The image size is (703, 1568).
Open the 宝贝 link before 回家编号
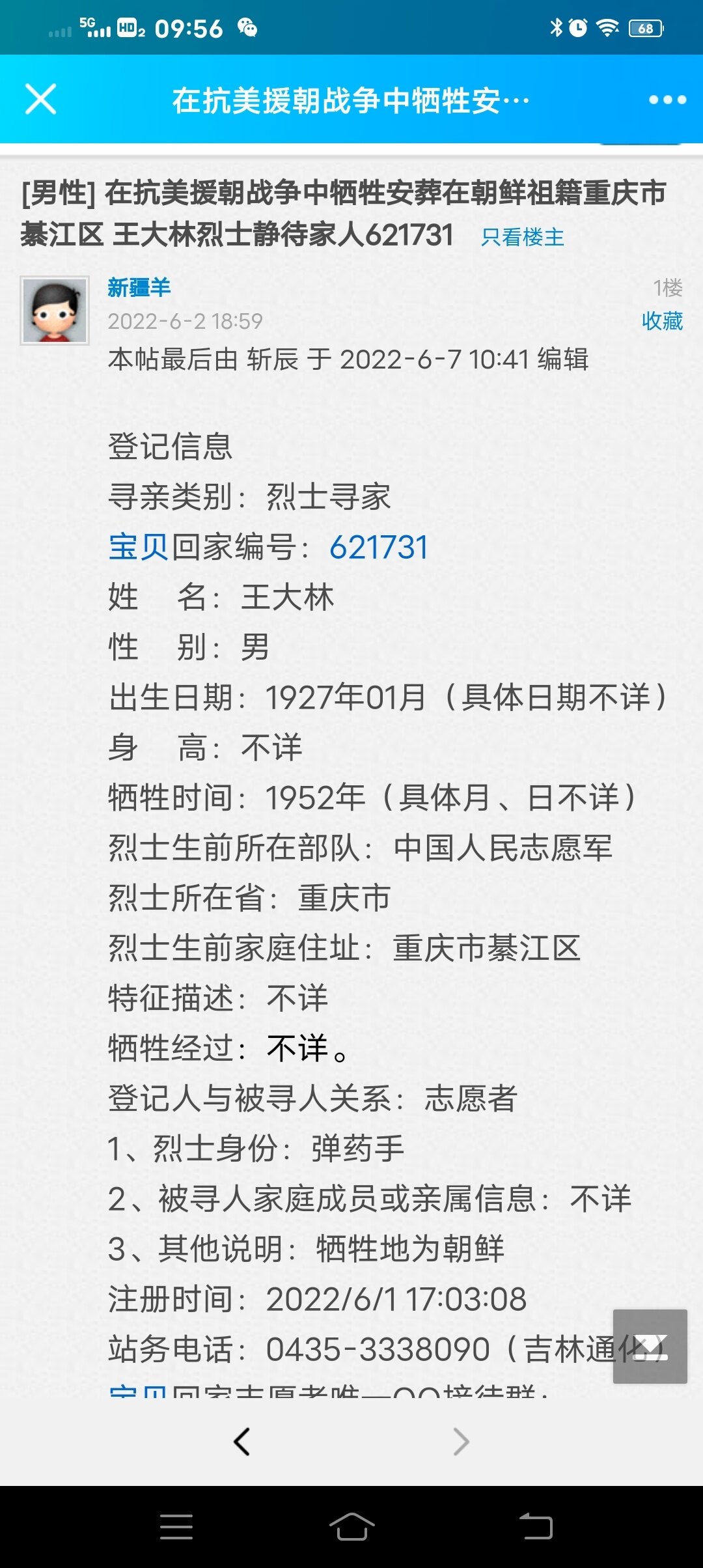[139, 547]
